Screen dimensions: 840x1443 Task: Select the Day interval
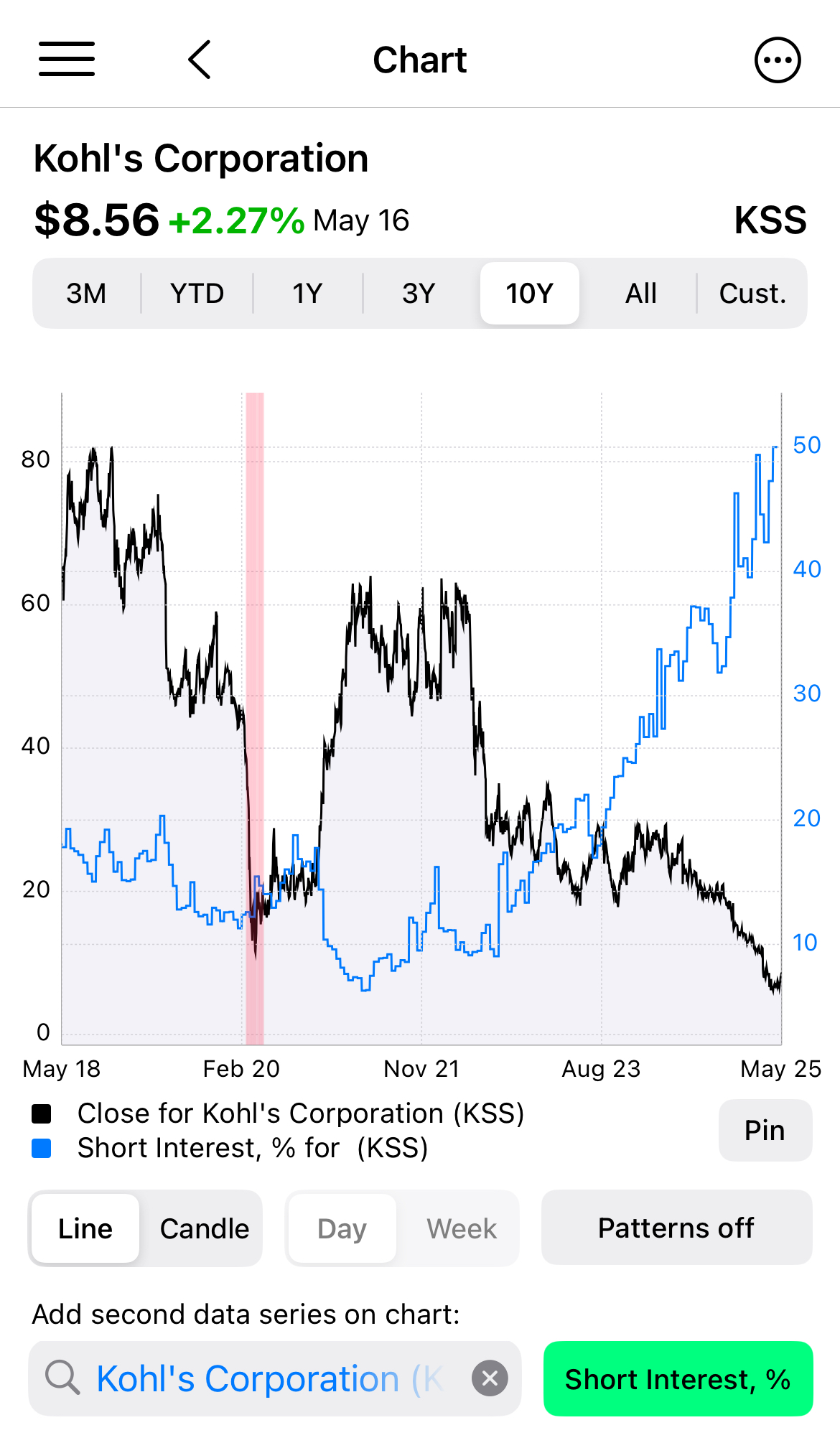click(x=342, y=1228)
